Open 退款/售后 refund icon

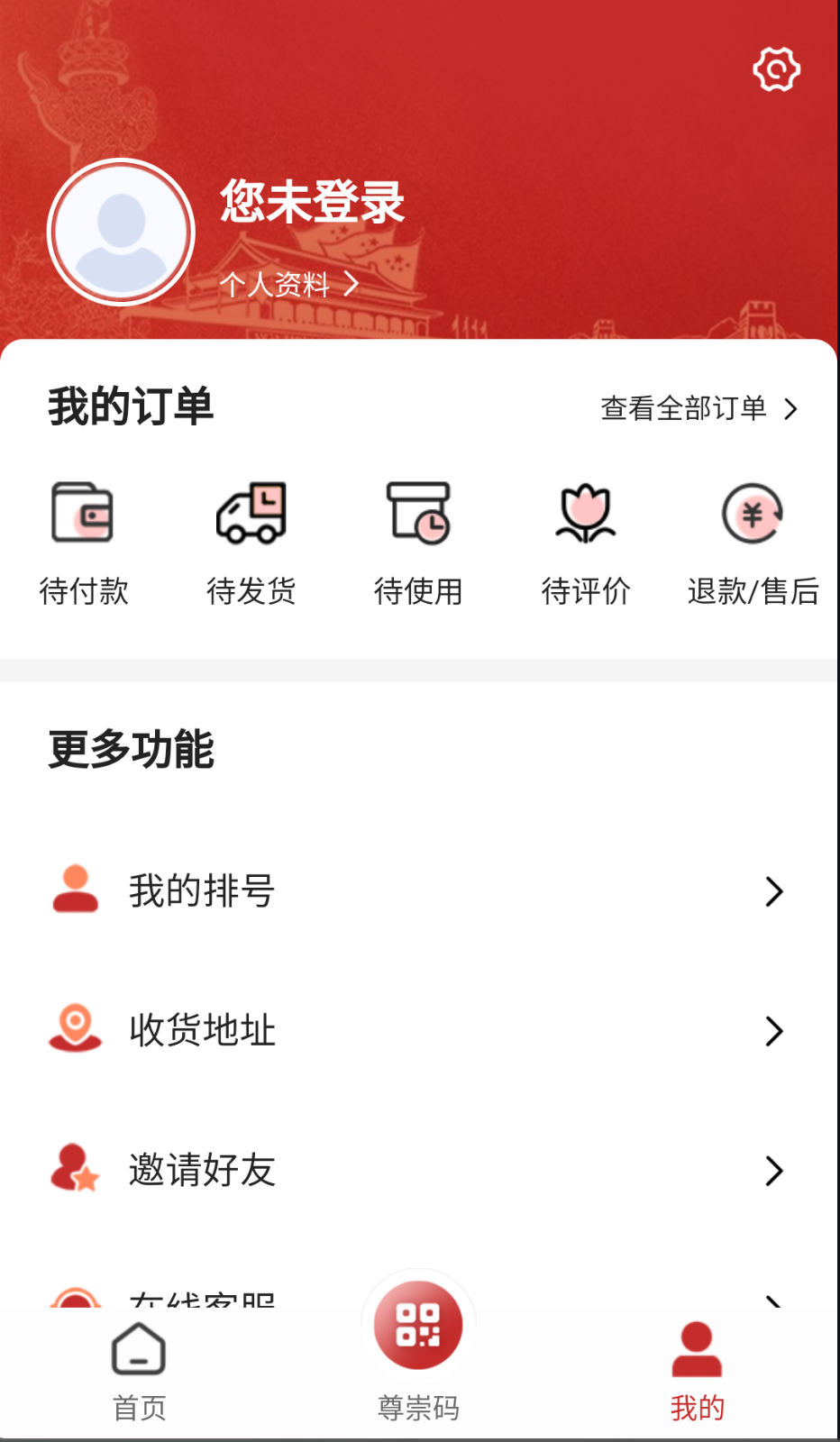tap(753, 514)
